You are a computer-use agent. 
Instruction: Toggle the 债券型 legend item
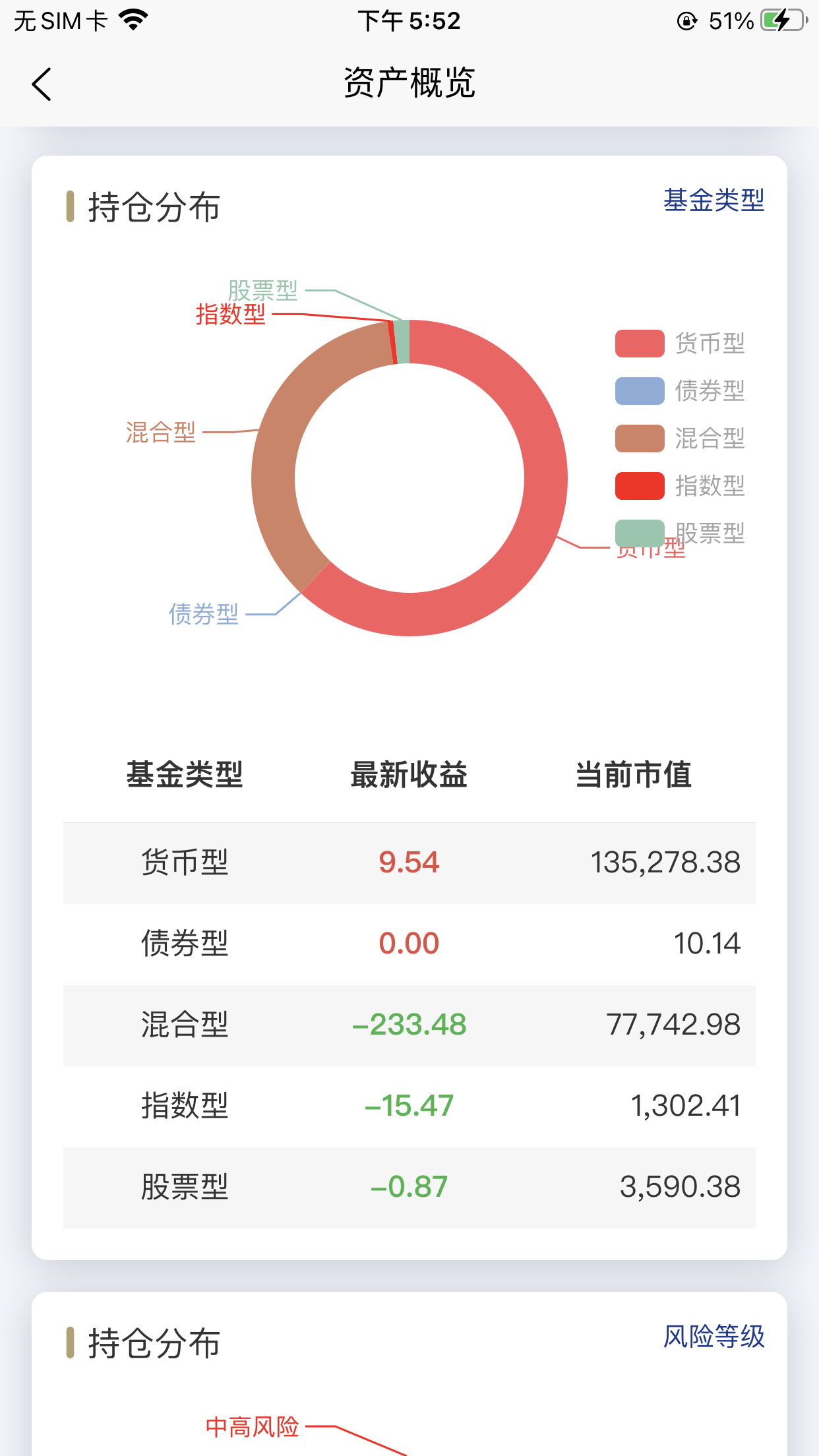[680, 391]
